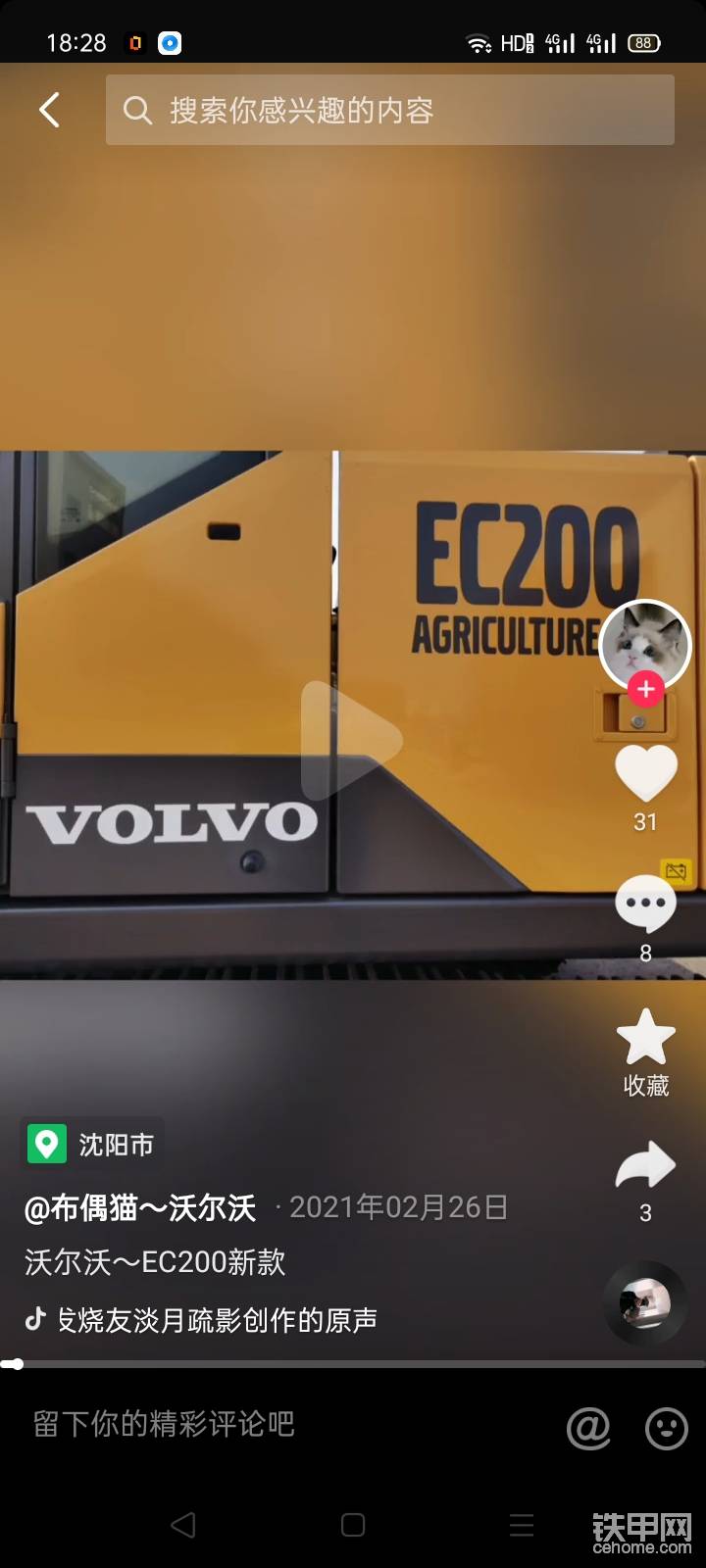Open the creator's cat avatar profile
Viewport: 706px width, 1568px height.
644,642
